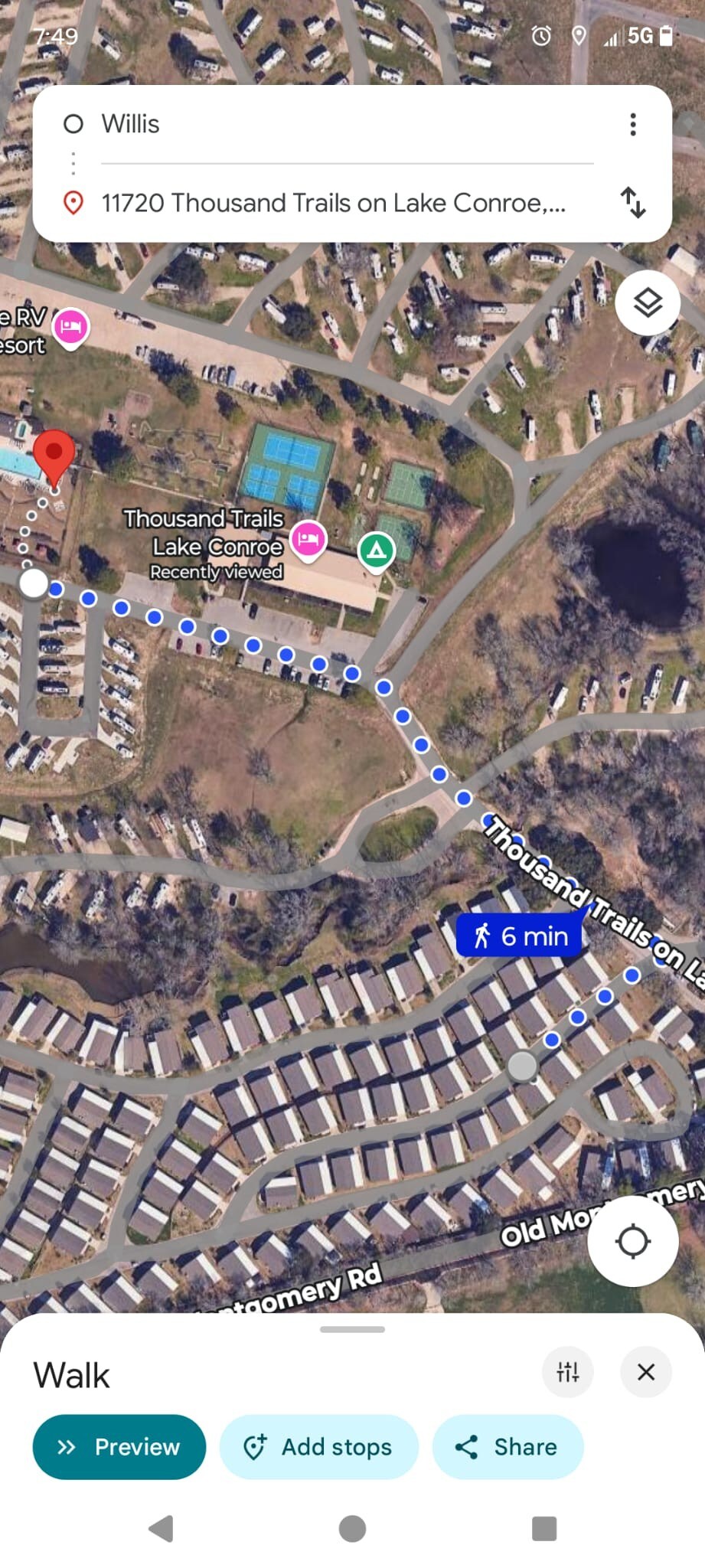Edit the destination 11720 Thousand Trails field

pos(334,203)
